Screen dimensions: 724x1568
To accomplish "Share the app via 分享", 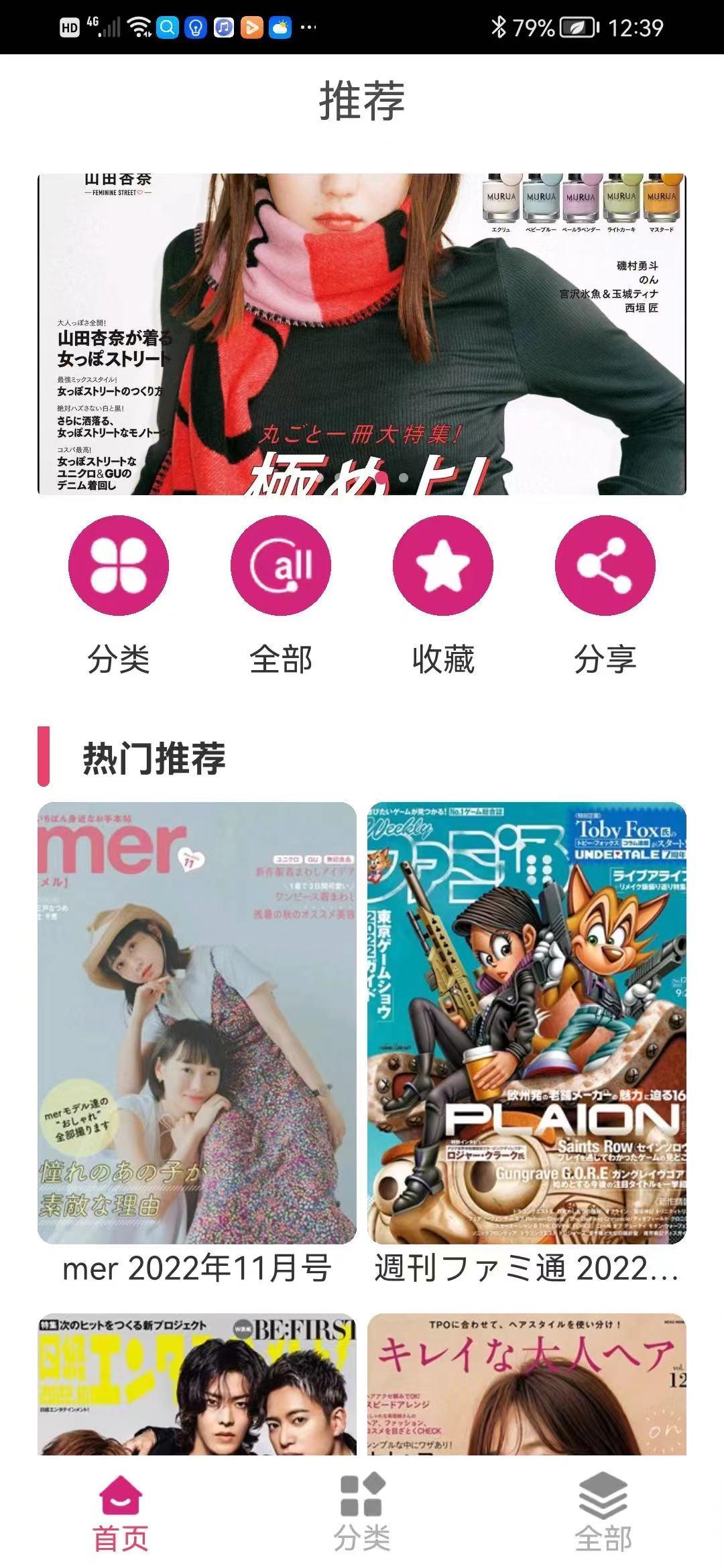I will click(x=605, y=566).
